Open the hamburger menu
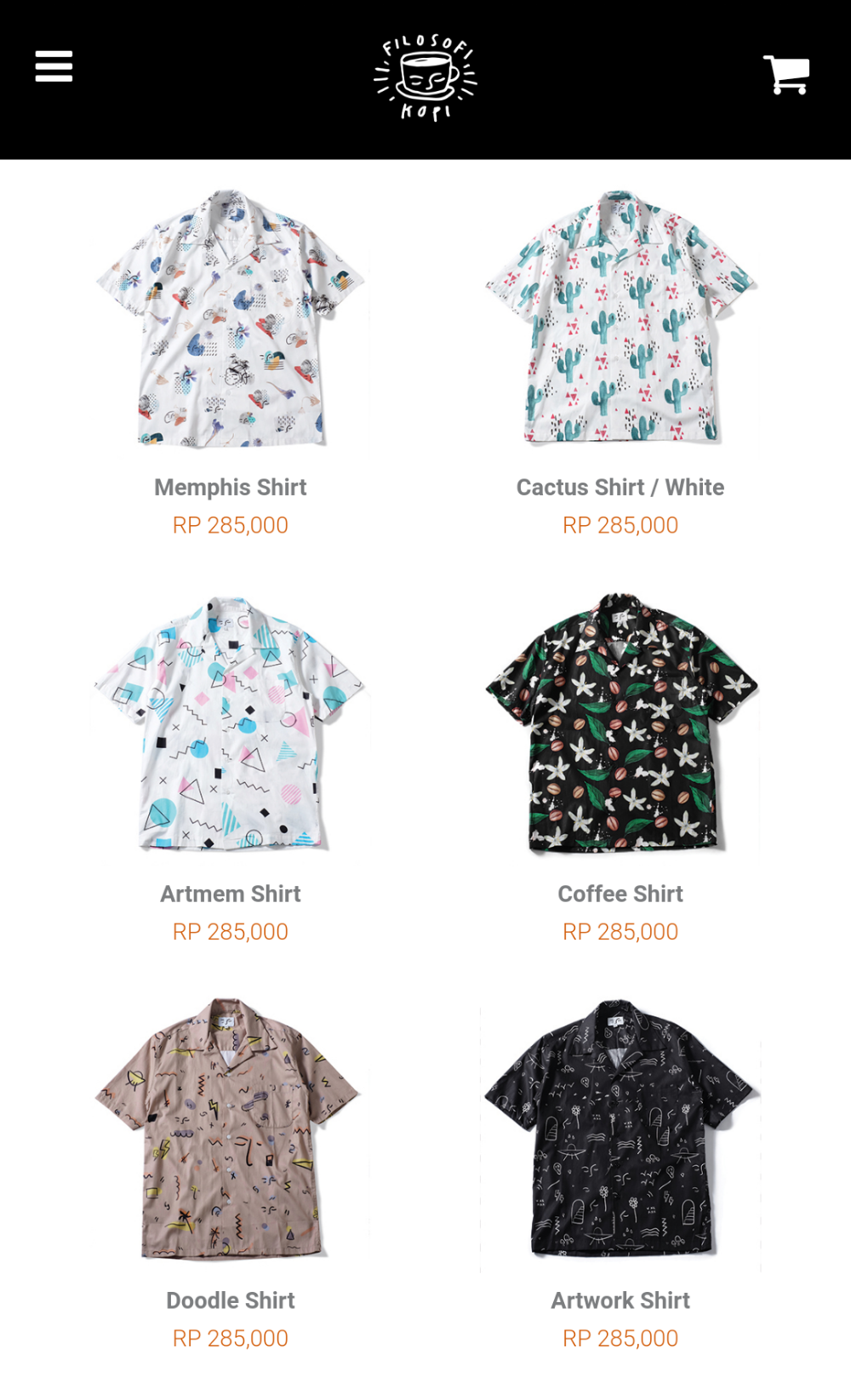The height and width of the screenshot is (1400, 851). pyautogui.click(x=54, y=66)
